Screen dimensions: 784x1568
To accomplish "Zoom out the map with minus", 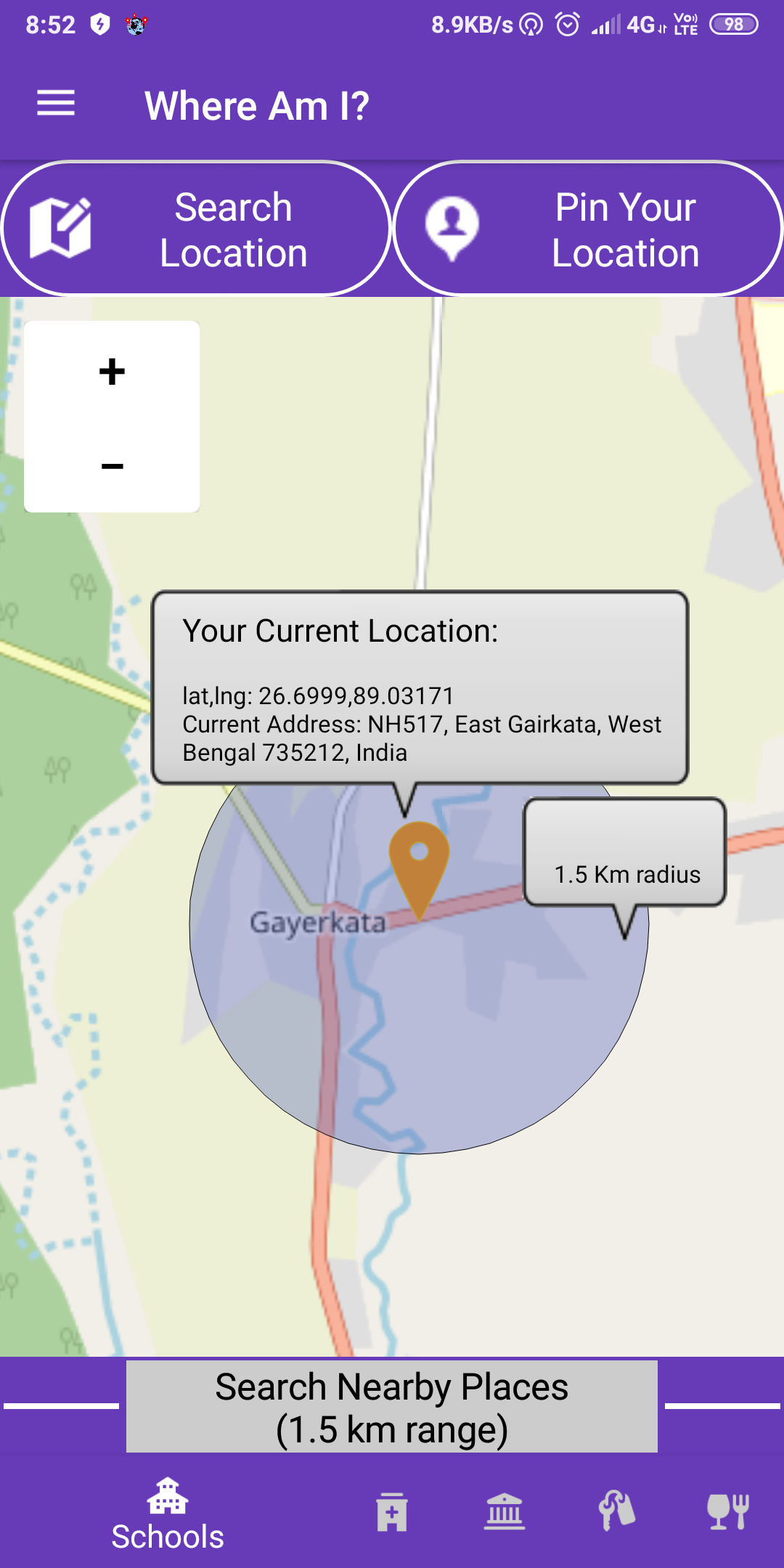I will click(x=112, y=465).
